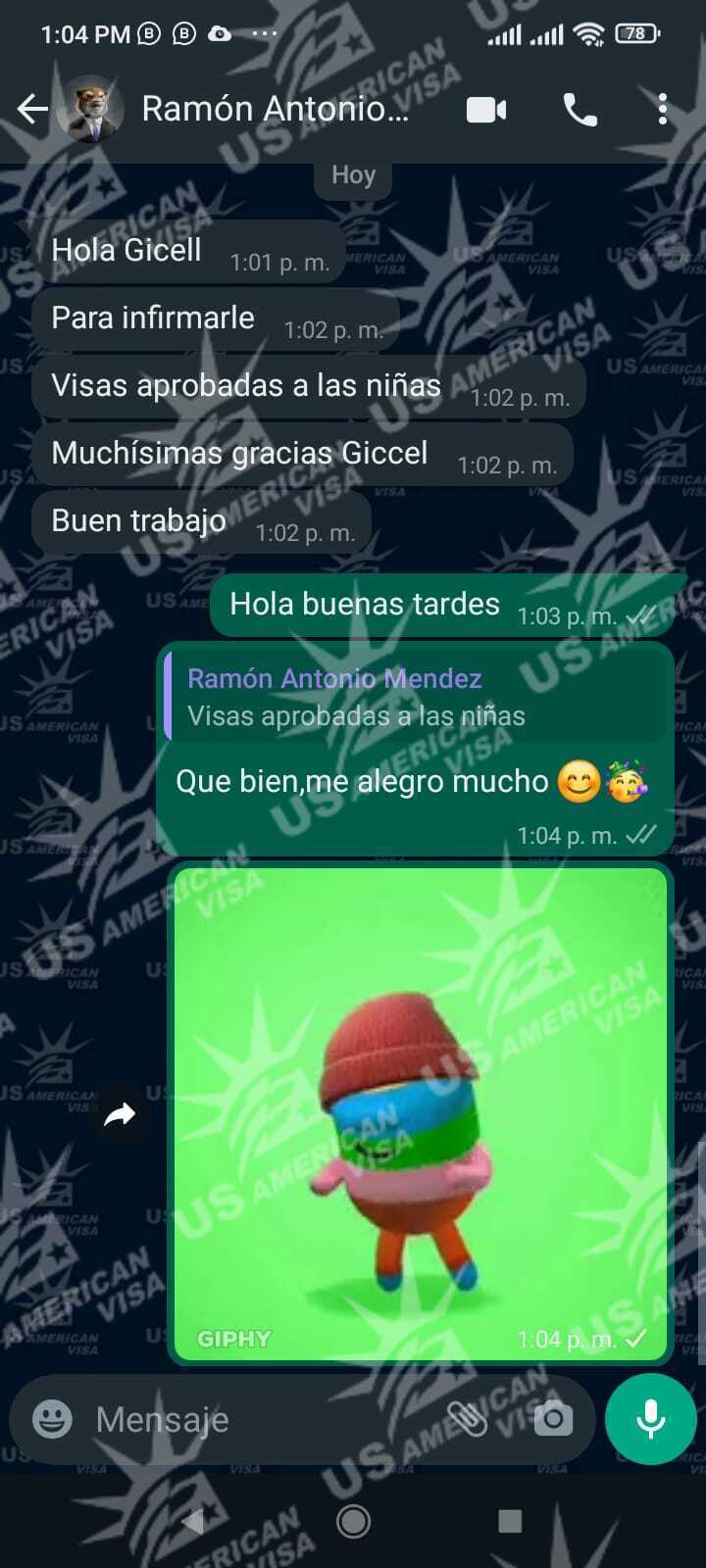Attach a file with the paperclip

pos(469,1419)
